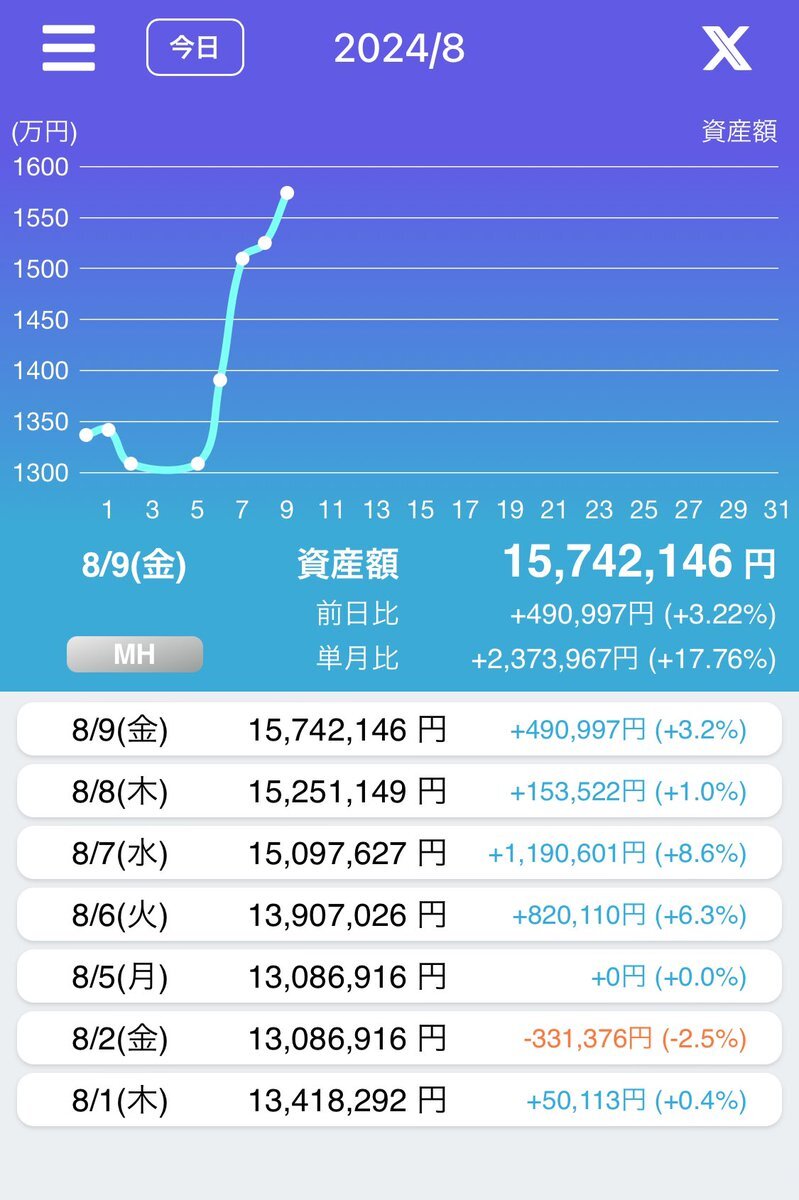Click the latest 8/9 chart data point
This screenshot has height=1200, width=799.
click(288, 192)
